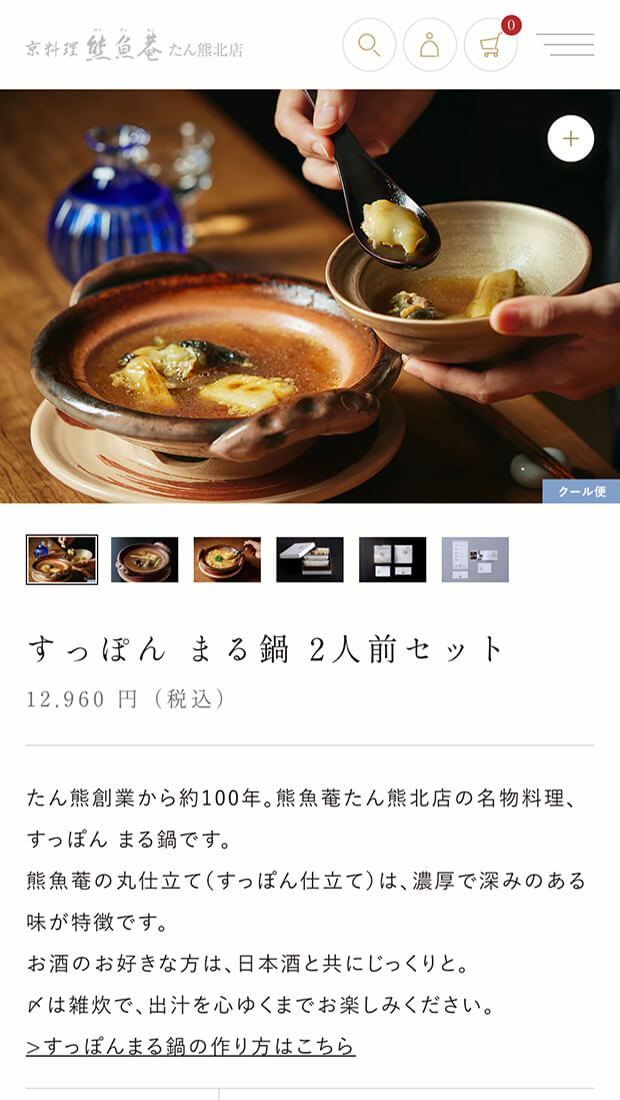
Task: Show the fifth thumbnail of package contents
Action: pos(393,560)
